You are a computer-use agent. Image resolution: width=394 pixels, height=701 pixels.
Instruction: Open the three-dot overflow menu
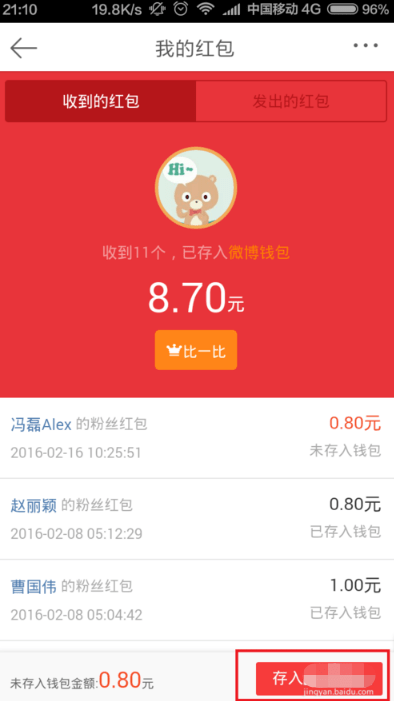[365, 46]
